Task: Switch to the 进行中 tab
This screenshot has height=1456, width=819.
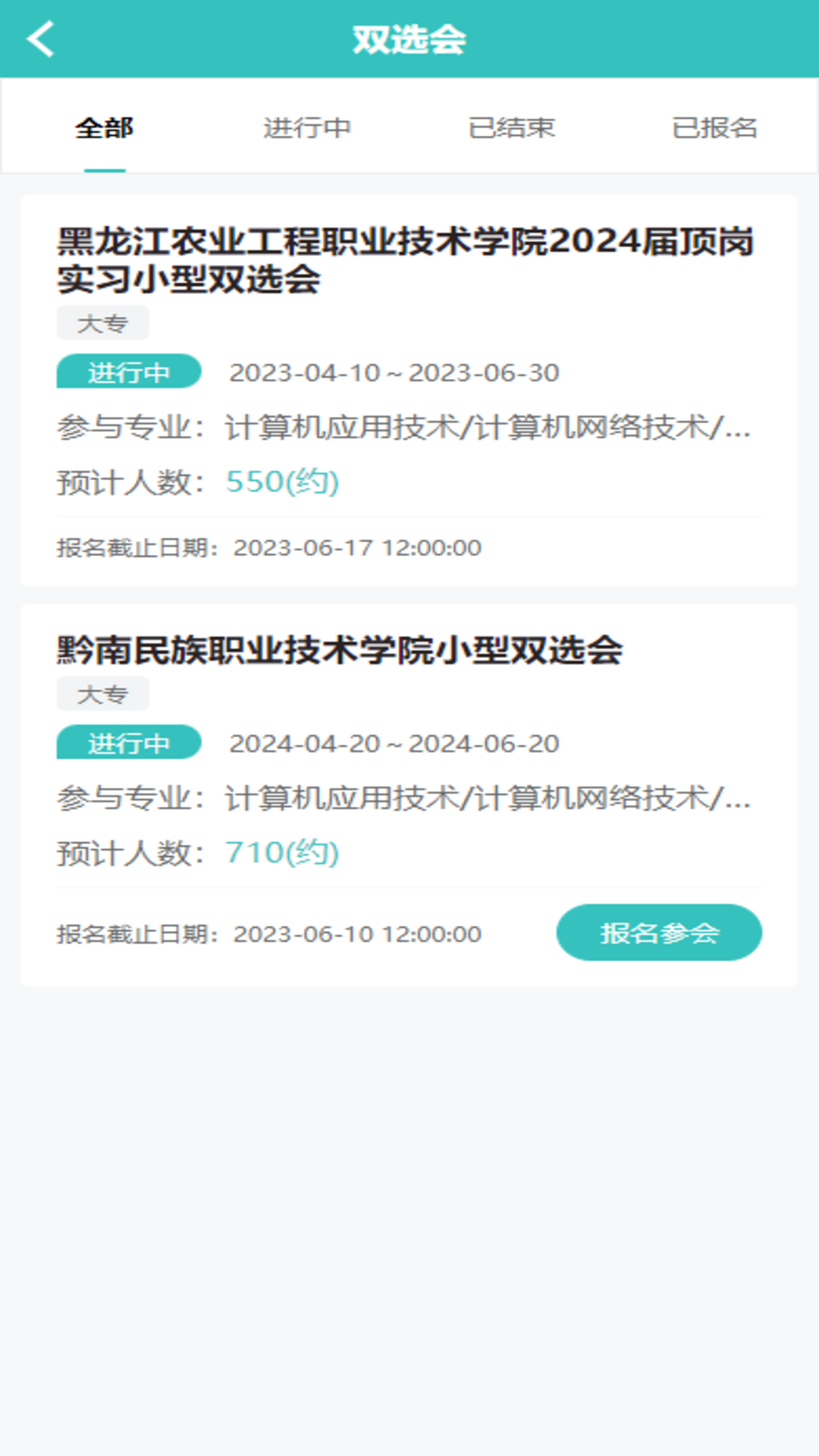Action: pyautogui.click(x=307, y=127)
